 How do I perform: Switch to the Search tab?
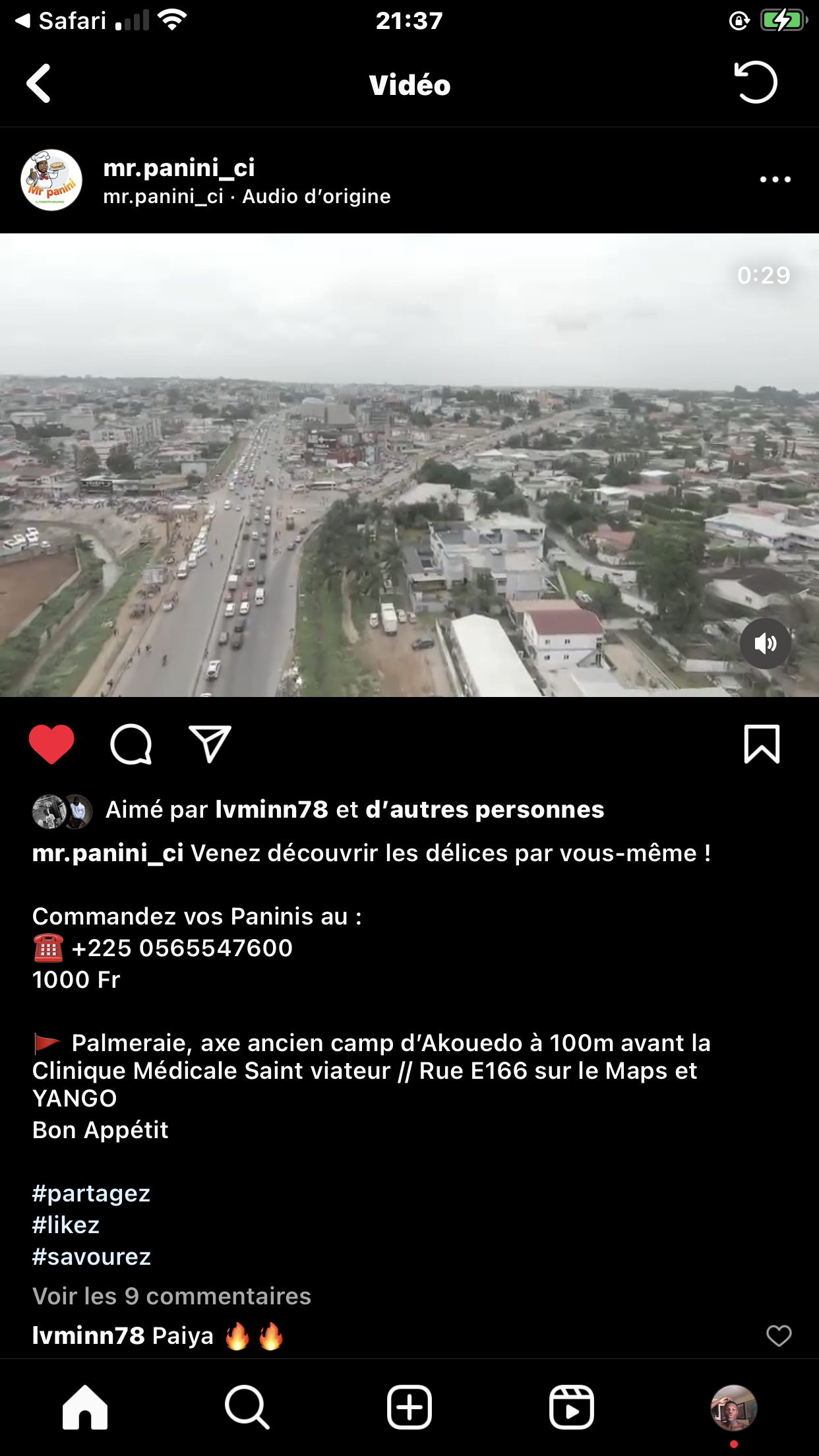[247, 1407]
